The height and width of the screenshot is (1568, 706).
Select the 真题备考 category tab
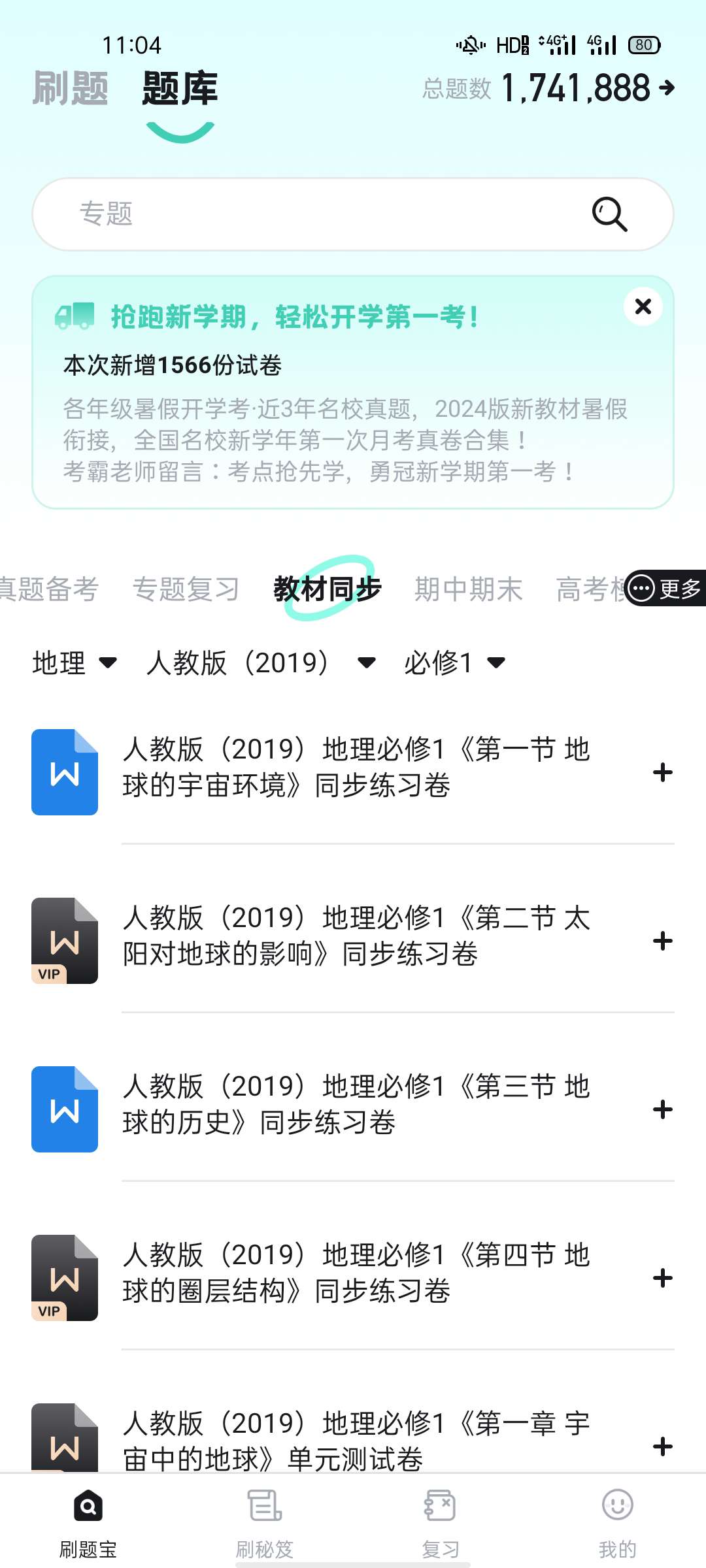(x=50, y=589)
